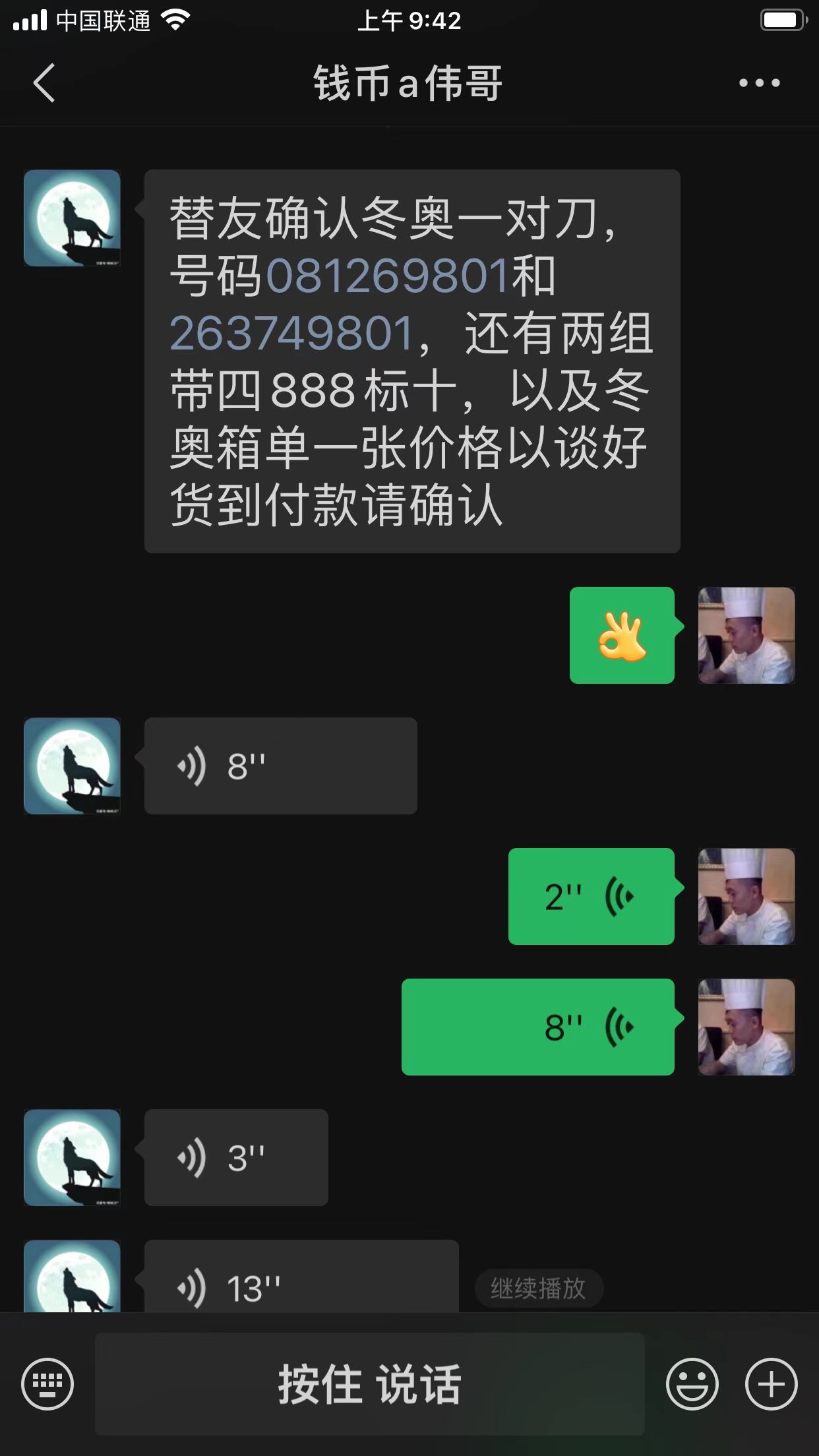This screenshot has width=819, height=1456.
Task: Tap 继续播放 to continue playback
Action: (x=538, y=1288)
